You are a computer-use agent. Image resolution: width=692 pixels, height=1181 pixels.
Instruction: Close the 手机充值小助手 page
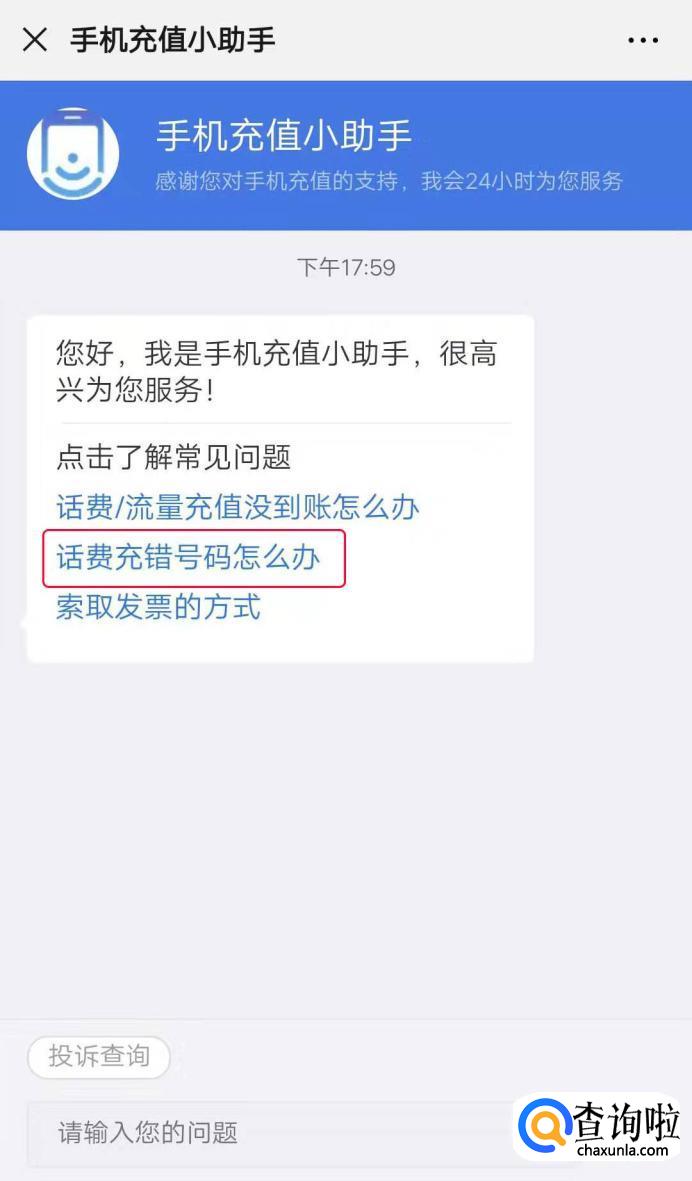(x=35, y=40)
